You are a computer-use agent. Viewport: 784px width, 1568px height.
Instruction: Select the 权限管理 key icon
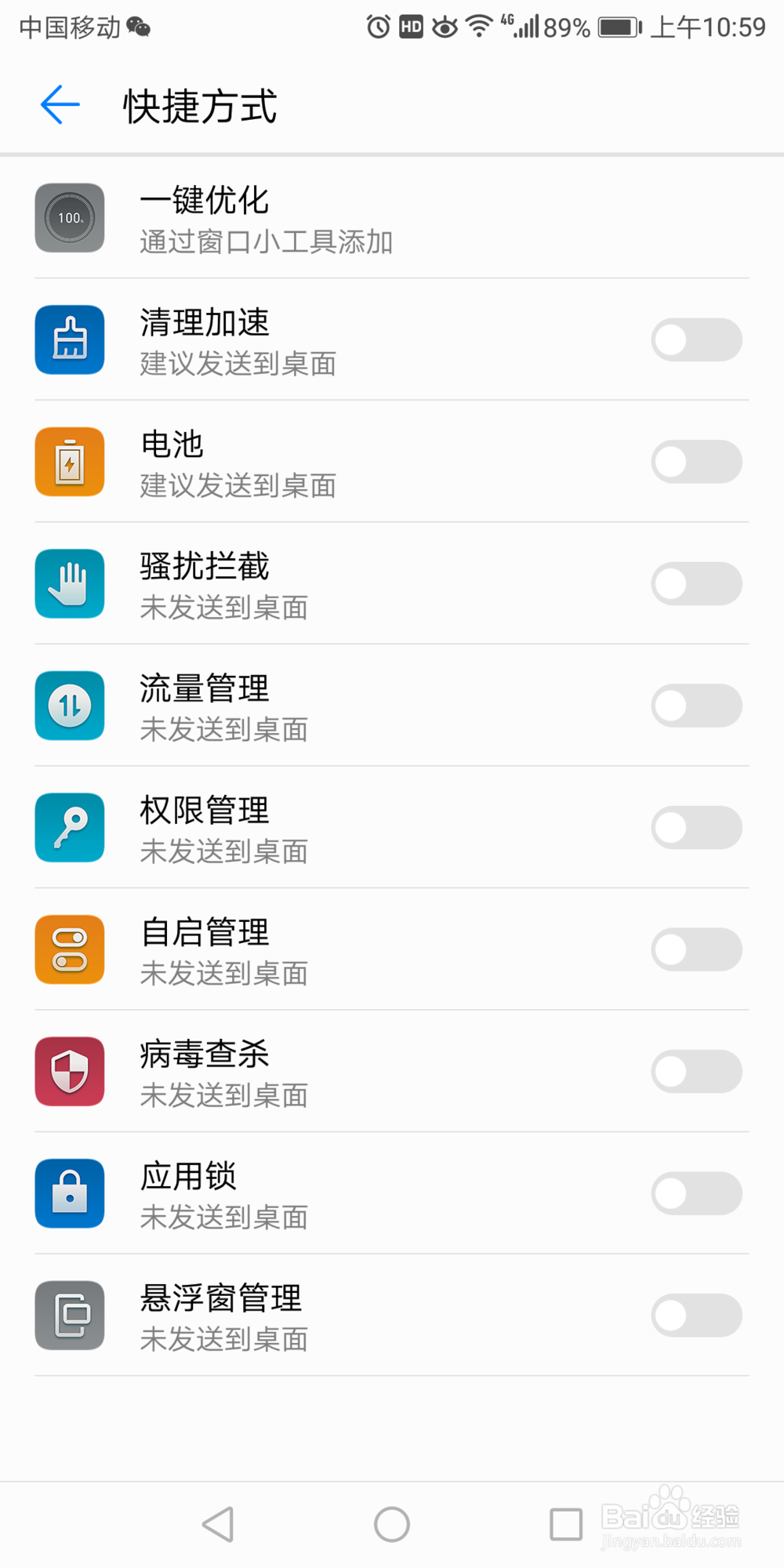[x=69, y=827]
